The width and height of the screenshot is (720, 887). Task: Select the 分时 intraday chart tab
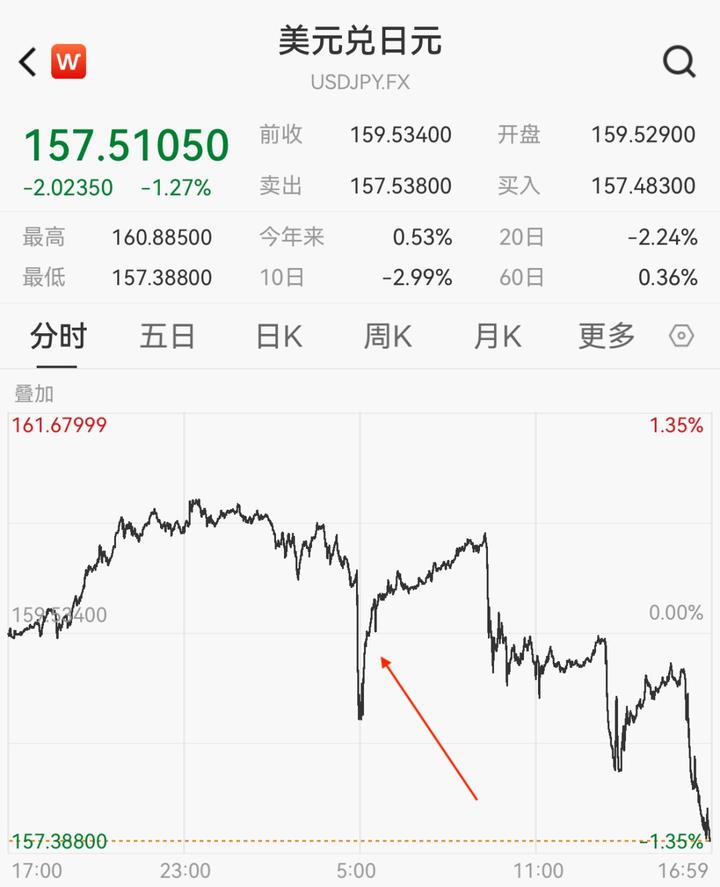coord(58,336)
